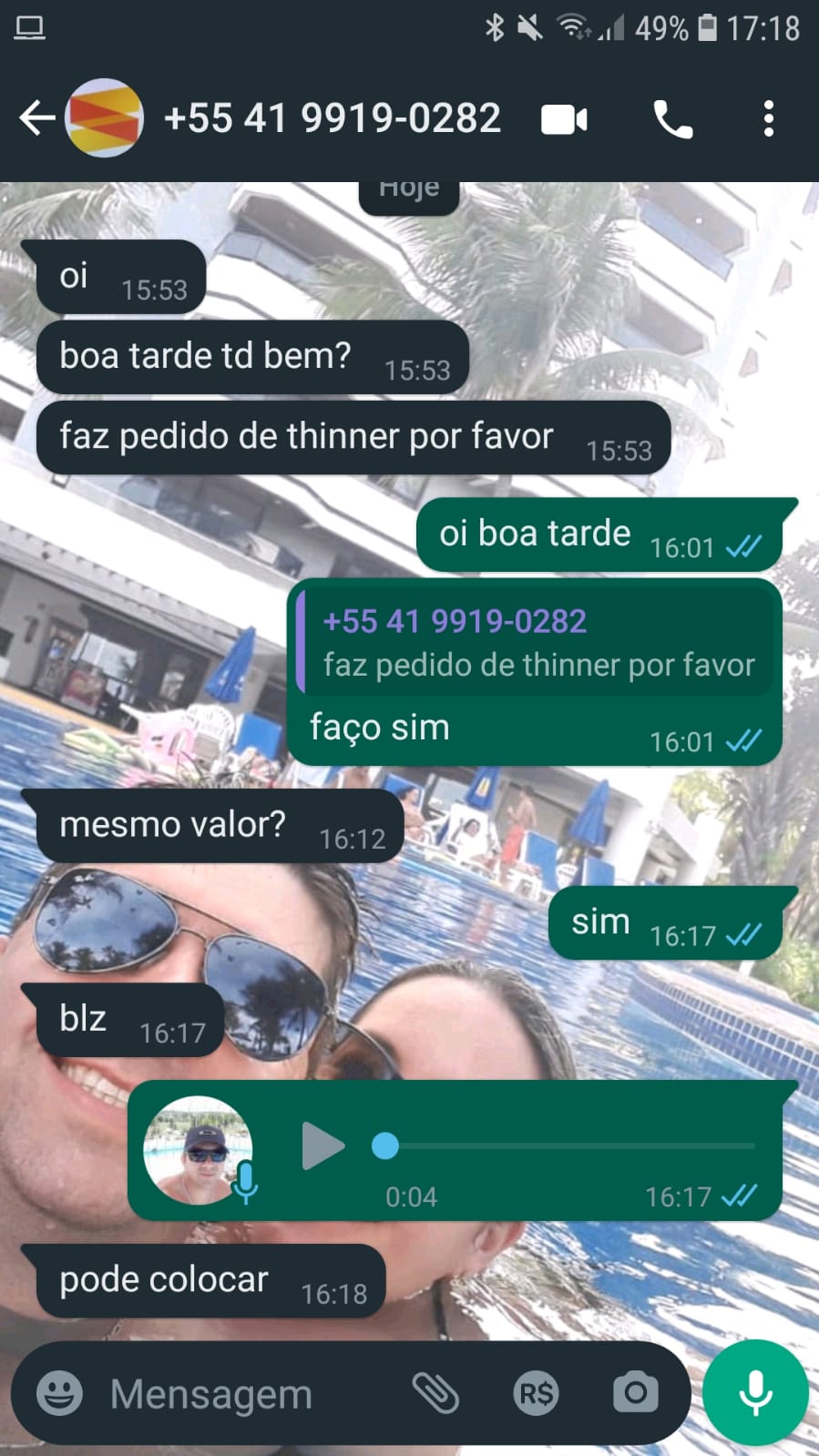Attach a file with the paperclip

tap(436, 1393)
